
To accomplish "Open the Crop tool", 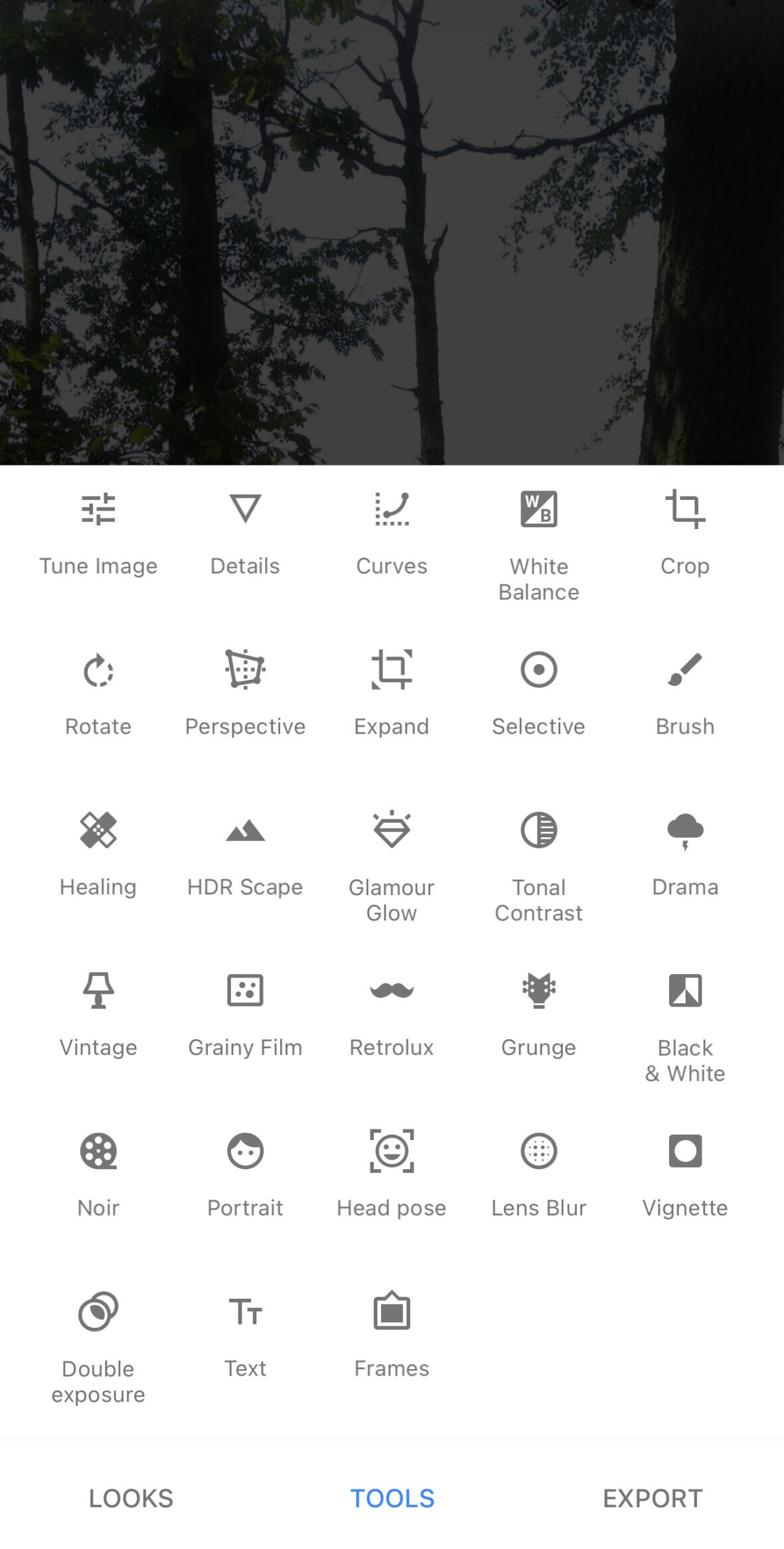I will 685,533.
